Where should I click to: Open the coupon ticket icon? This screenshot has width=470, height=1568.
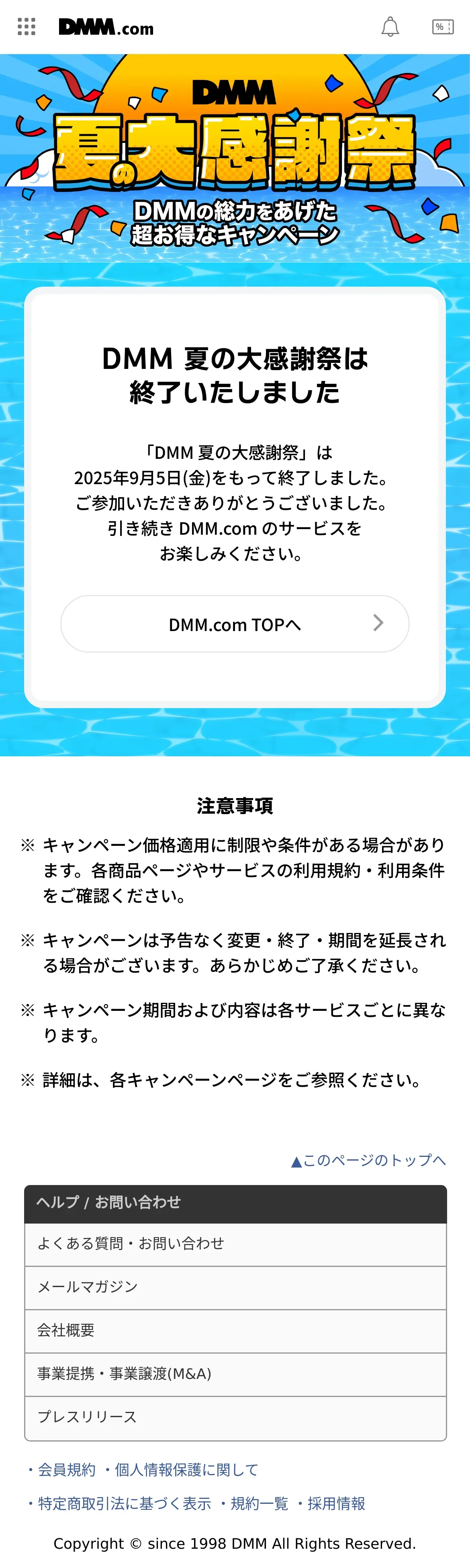(x=443, y=27)
